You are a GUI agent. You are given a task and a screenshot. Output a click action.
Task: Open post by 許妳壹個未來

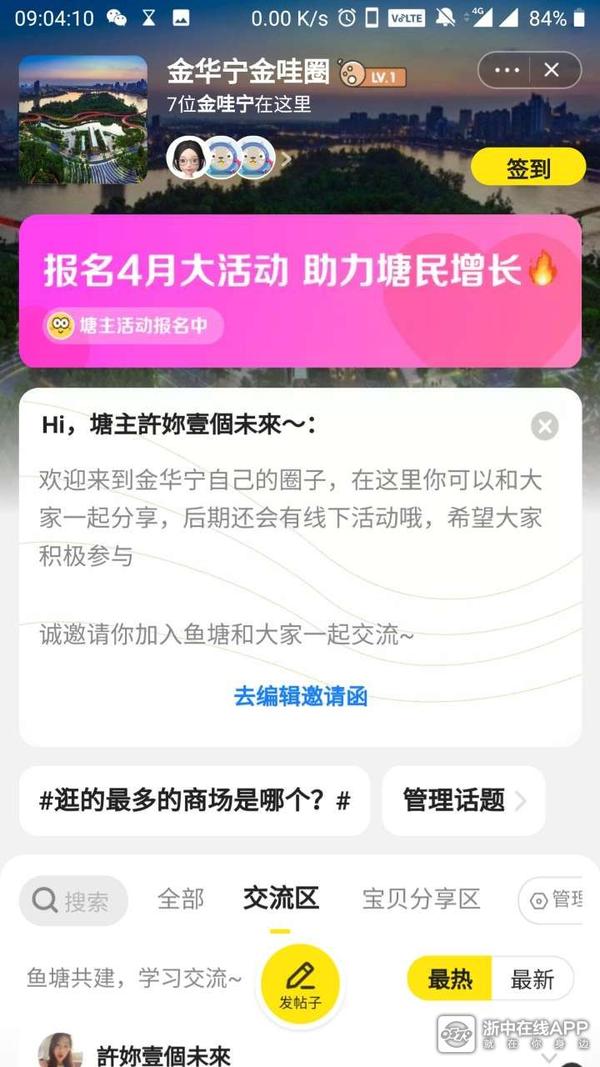(x=164, y=1054)
